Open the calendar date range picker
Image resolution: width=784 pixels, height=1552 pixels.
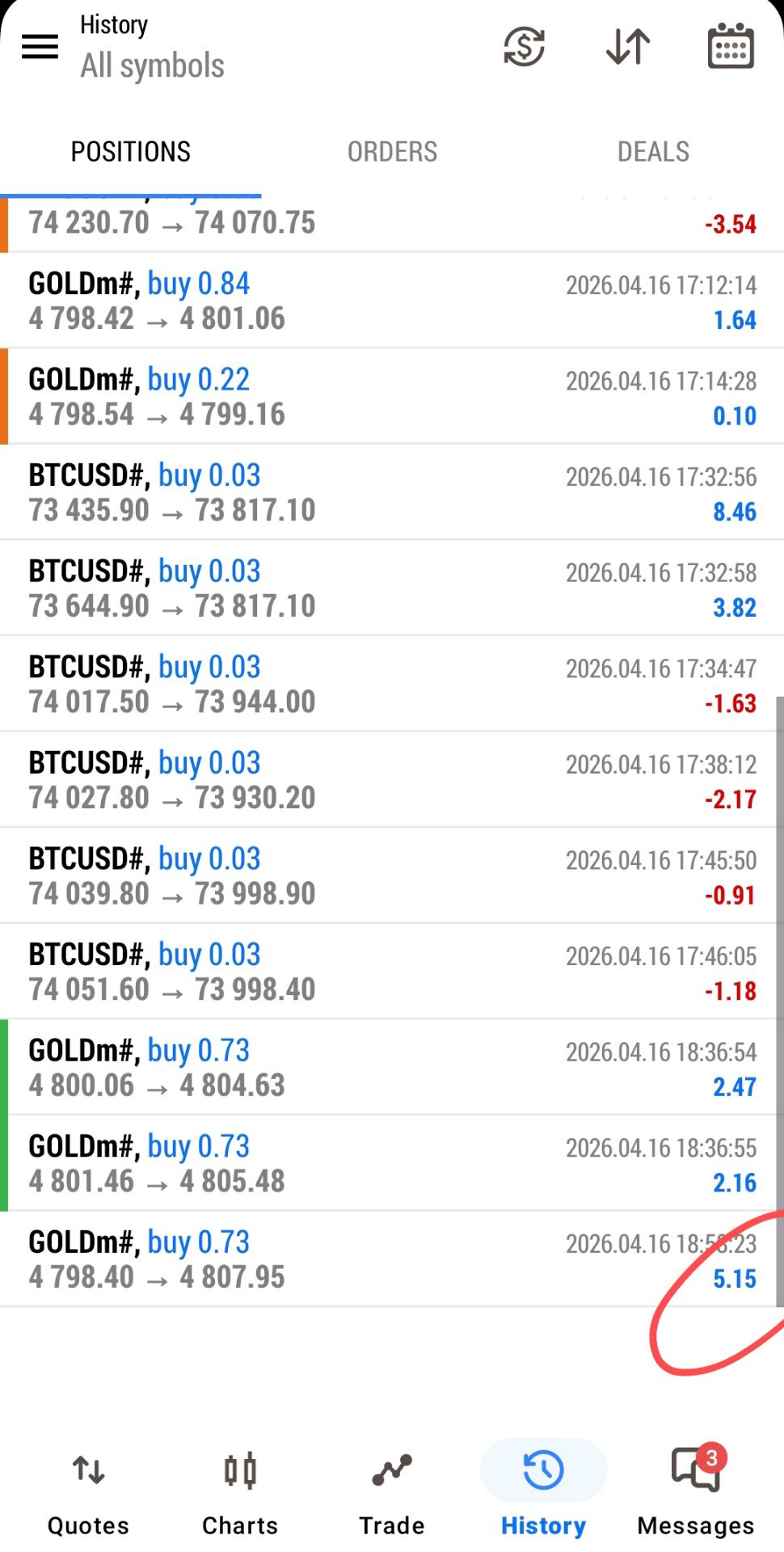tap(731, 47)
